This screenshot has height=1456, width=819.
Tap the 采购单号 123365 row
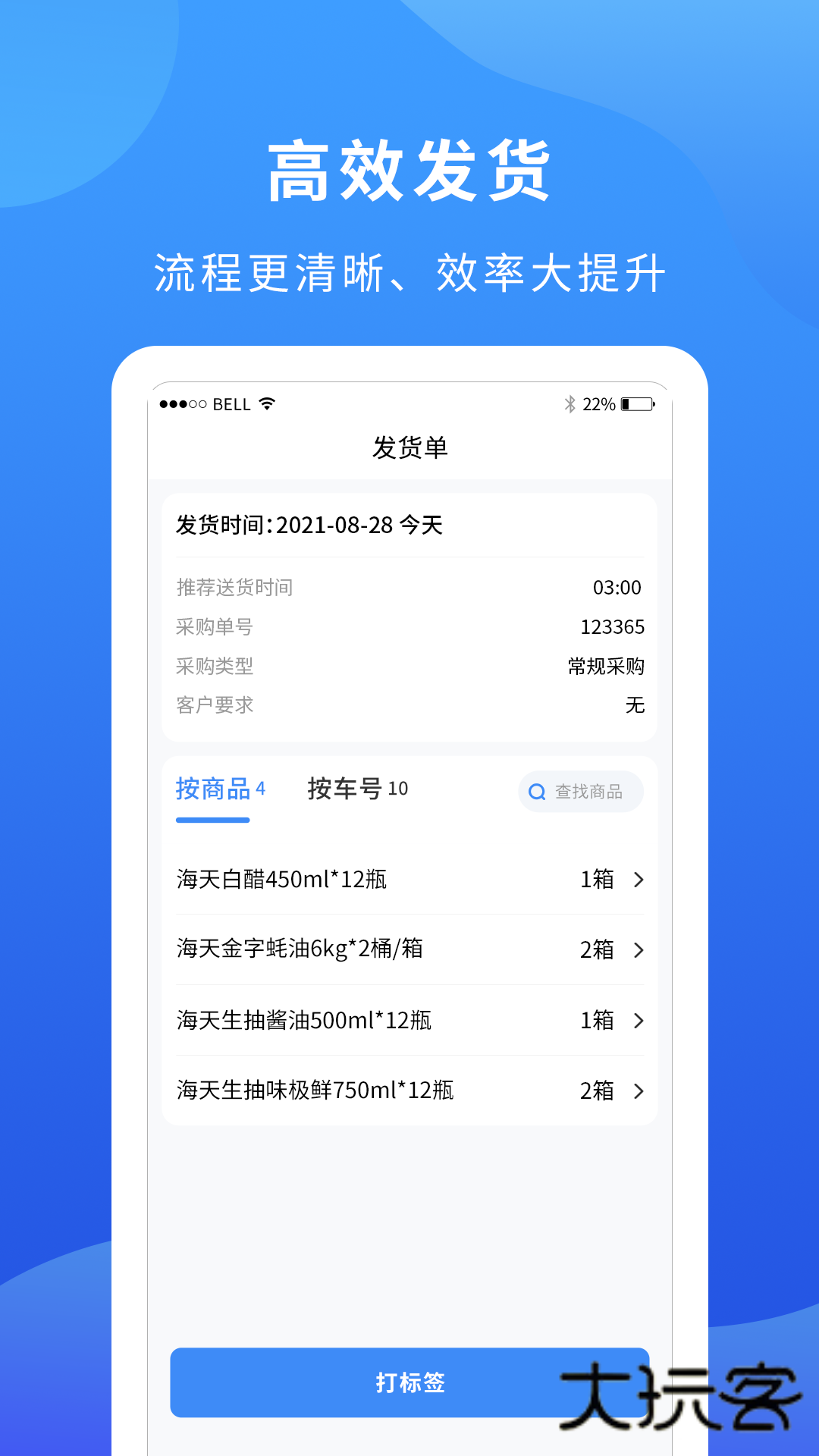click(409, 627)
